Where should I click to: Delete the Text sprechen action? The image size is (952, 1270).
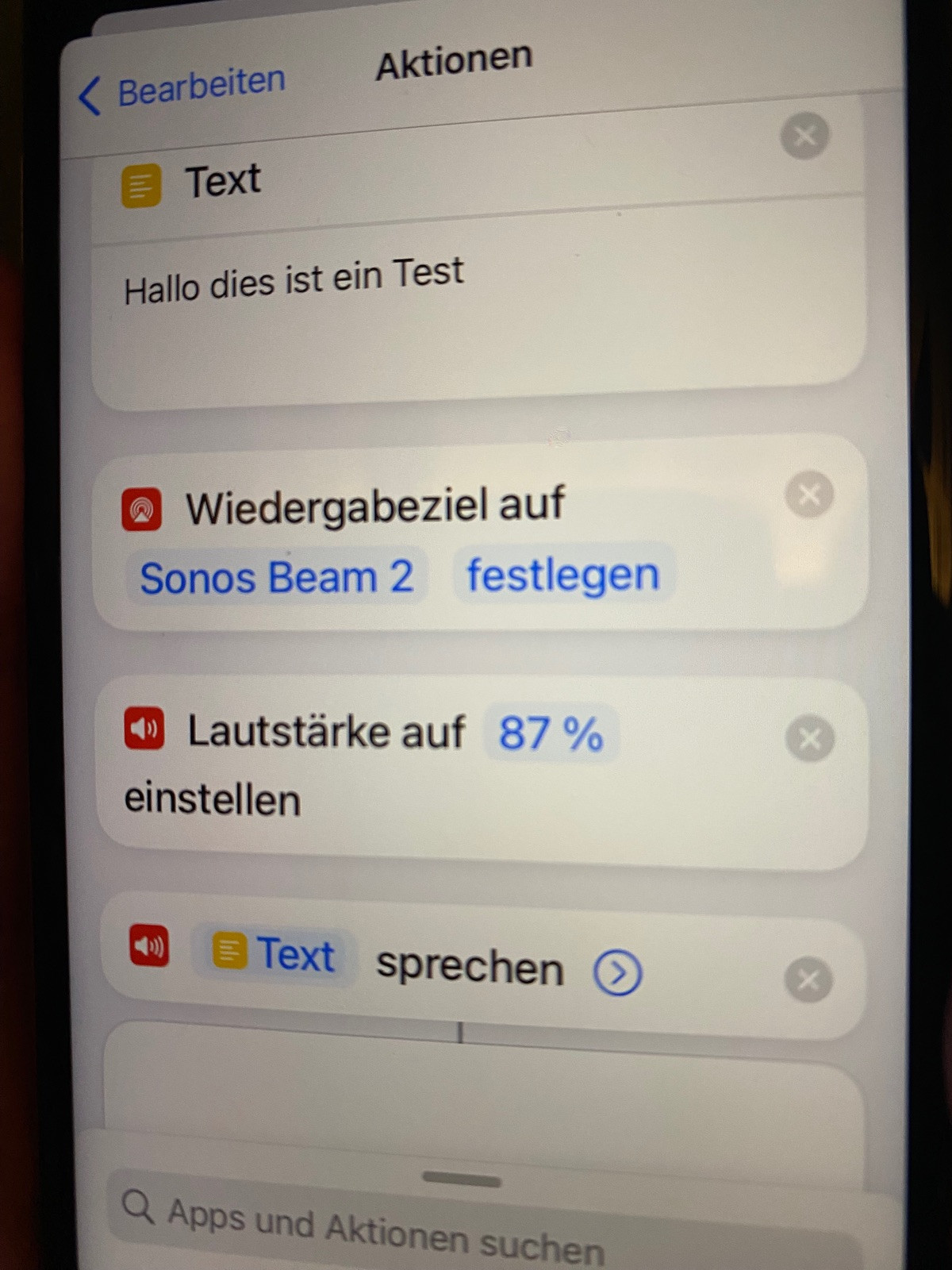(808, 980)
